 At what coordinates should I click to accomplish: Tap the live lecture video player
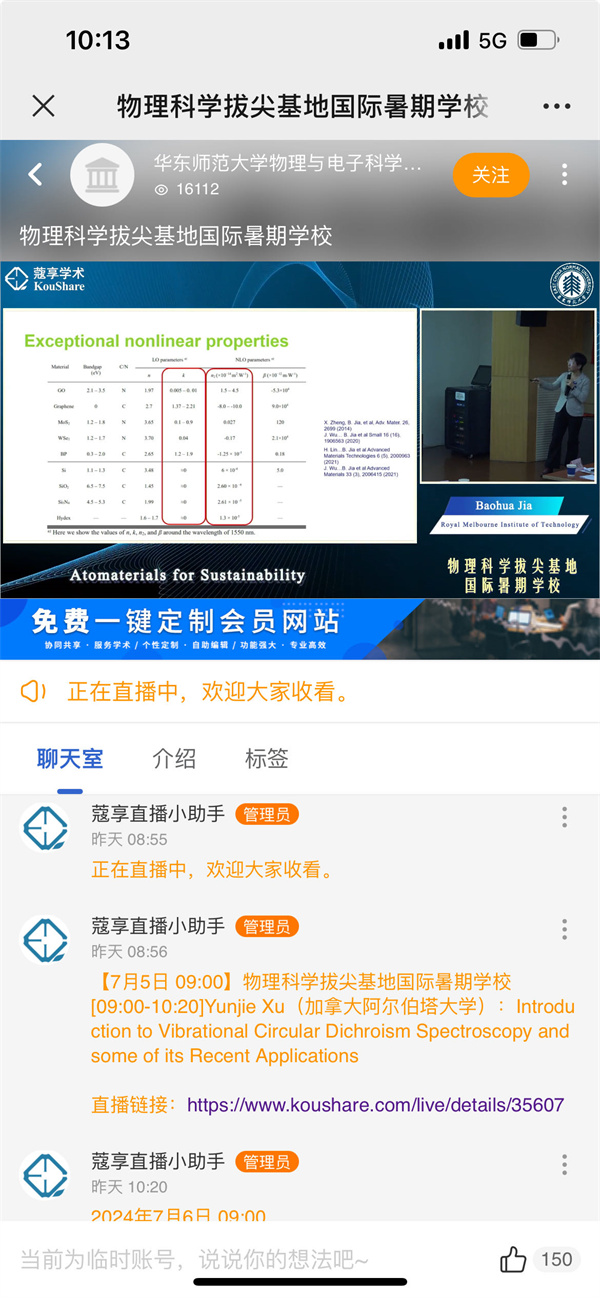pyautogui.click(x=300, y=430)
